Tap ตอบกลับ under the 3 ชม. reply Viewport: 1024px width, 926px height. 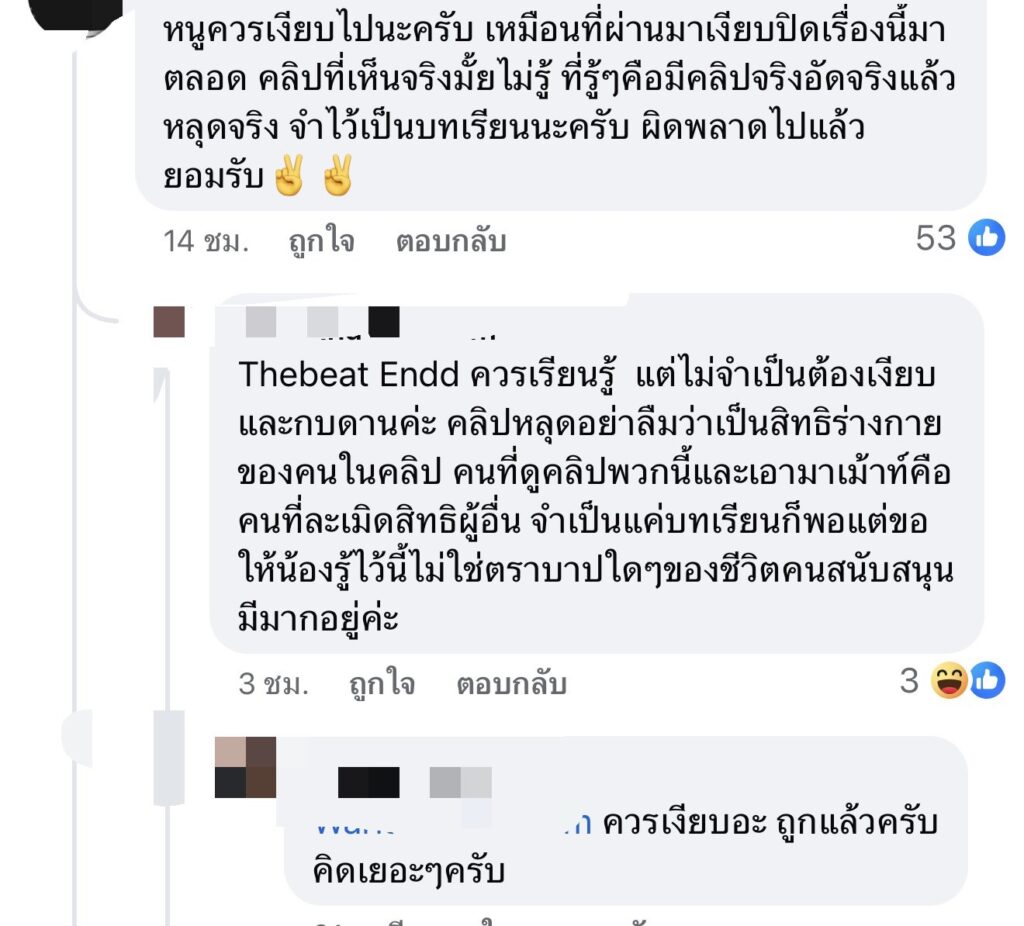coord(511,684)
